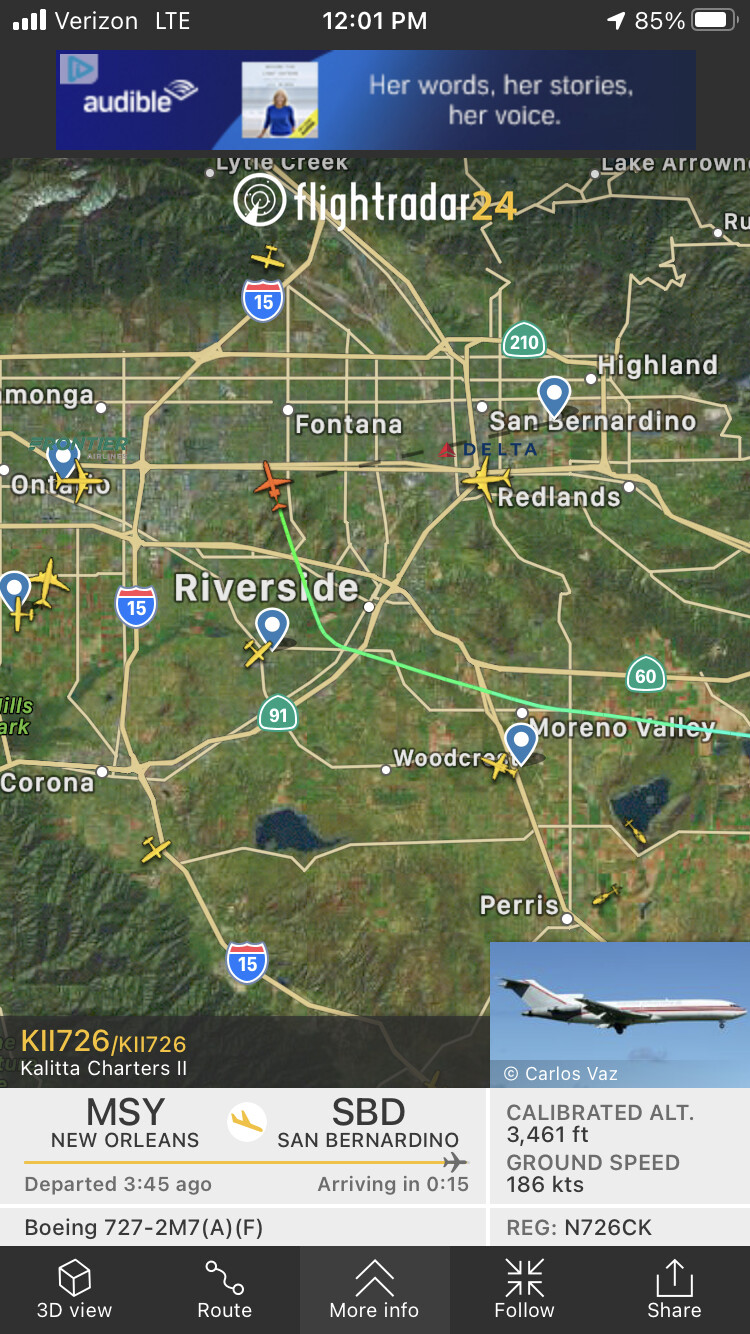Open the aircraft photo by Carlos Vaz
This screenshot has height=1334, width=750.
pyautogui.click(x=619, y=1013)
